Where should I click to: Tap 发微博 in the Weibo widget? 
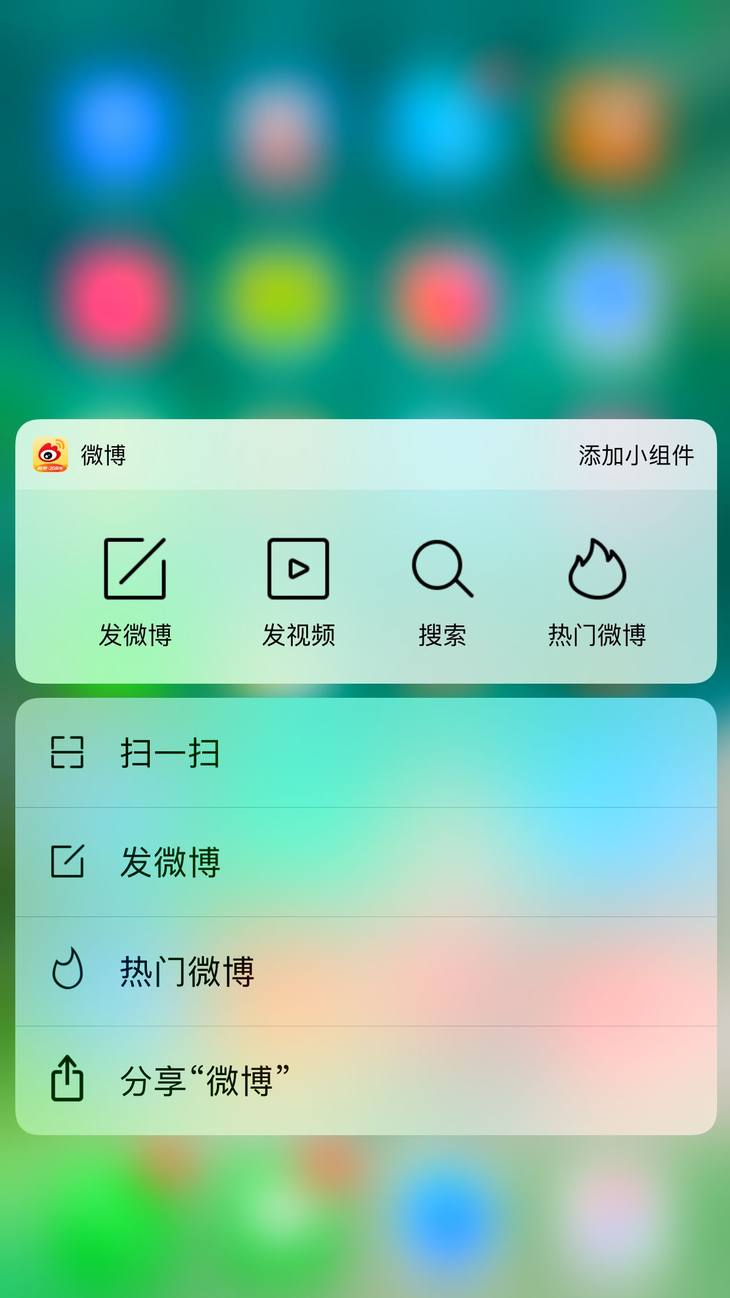point(135,590)
